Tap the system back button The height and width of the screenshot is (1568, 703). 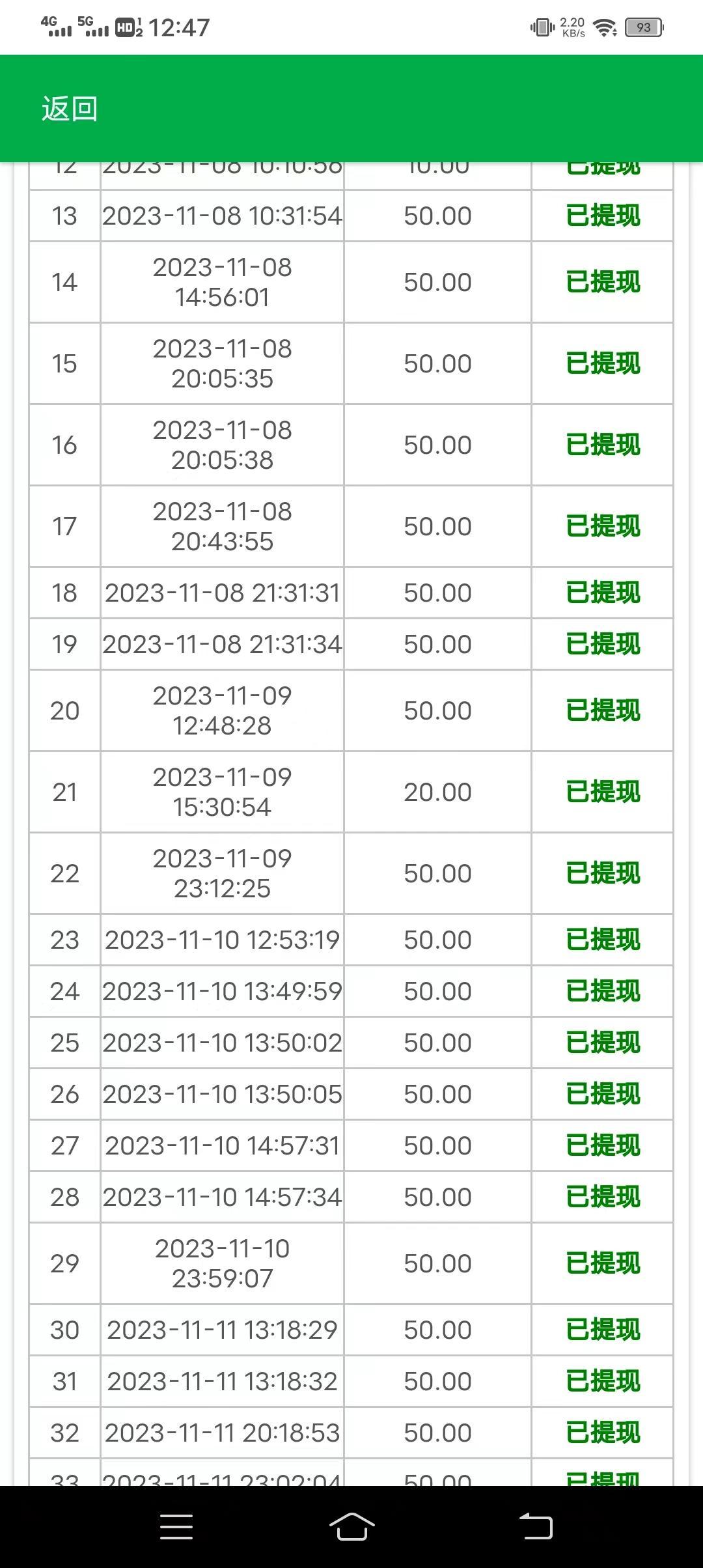536,1527
